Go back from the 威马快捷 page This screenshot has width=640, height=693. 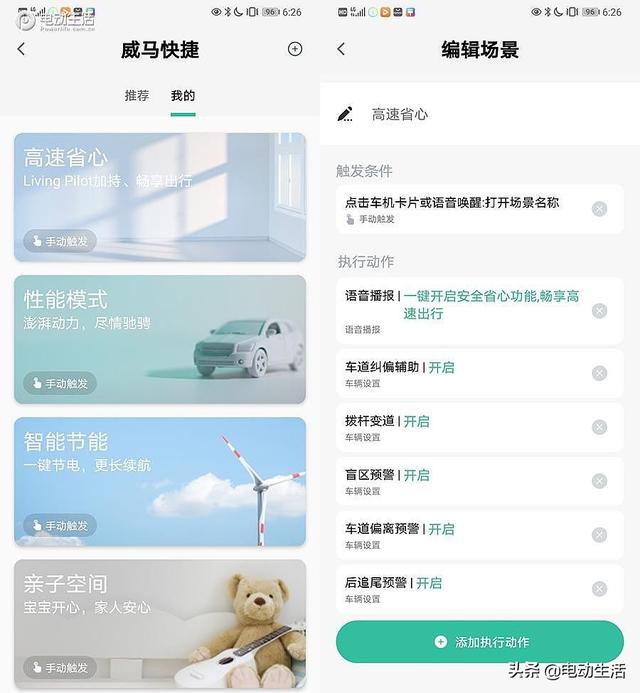click(x=21, y=49)
